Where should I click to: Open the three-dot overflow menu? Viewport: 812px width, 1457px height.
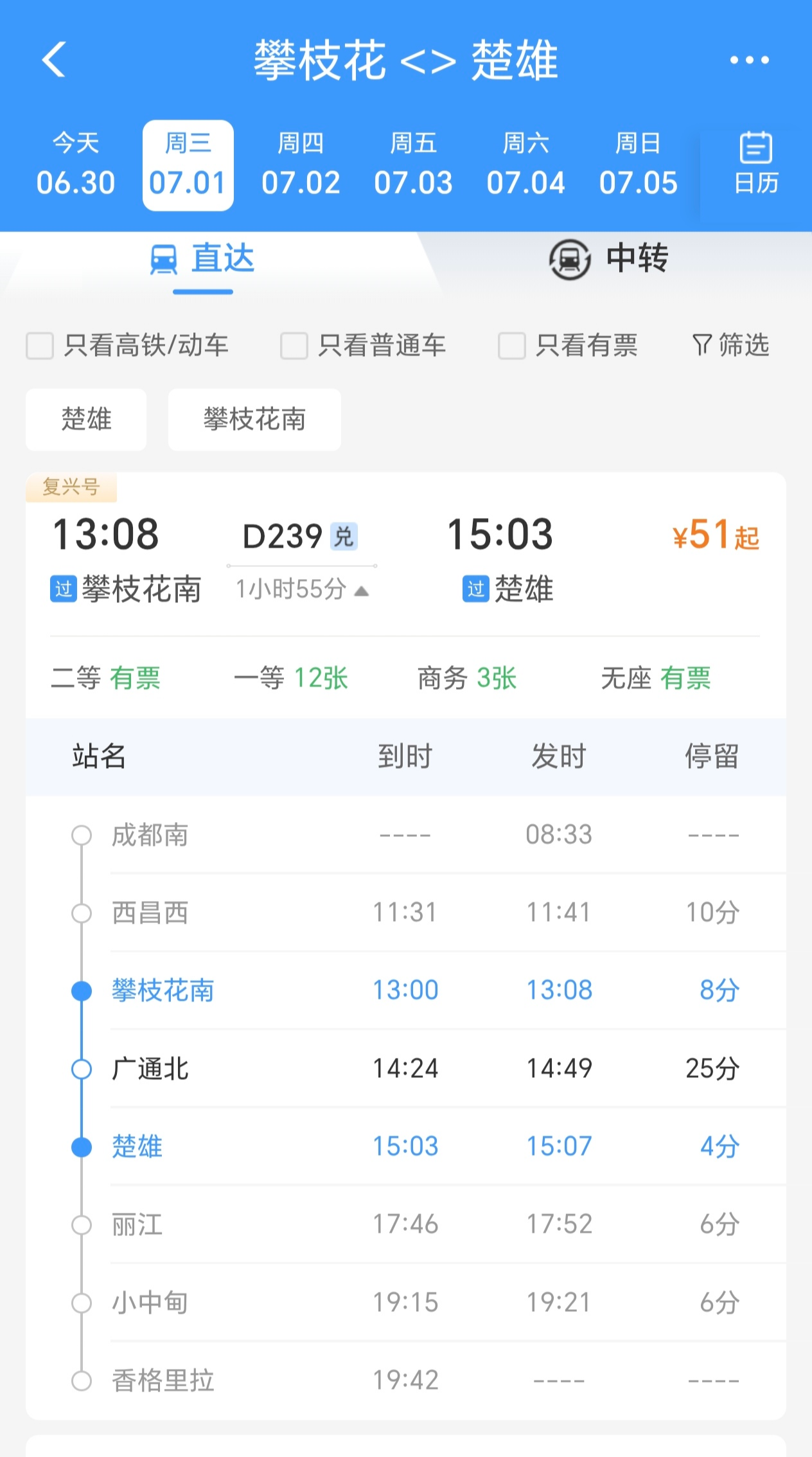(749, 60)
